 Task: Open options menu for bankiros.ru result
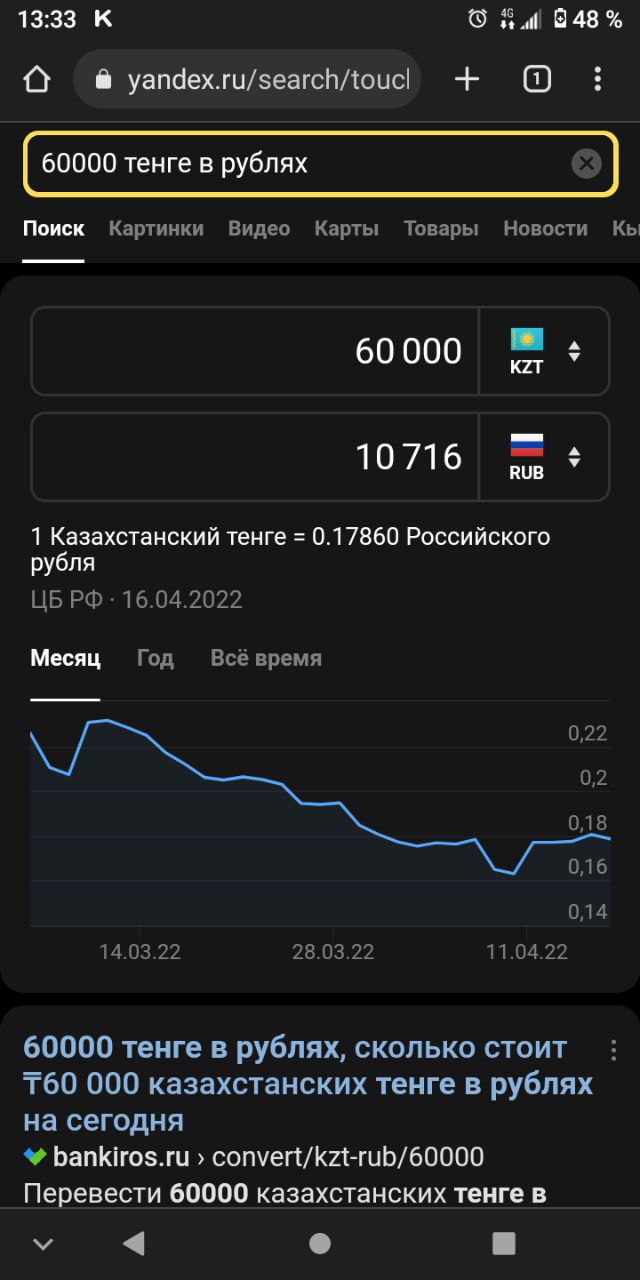tap(612, 1050)
